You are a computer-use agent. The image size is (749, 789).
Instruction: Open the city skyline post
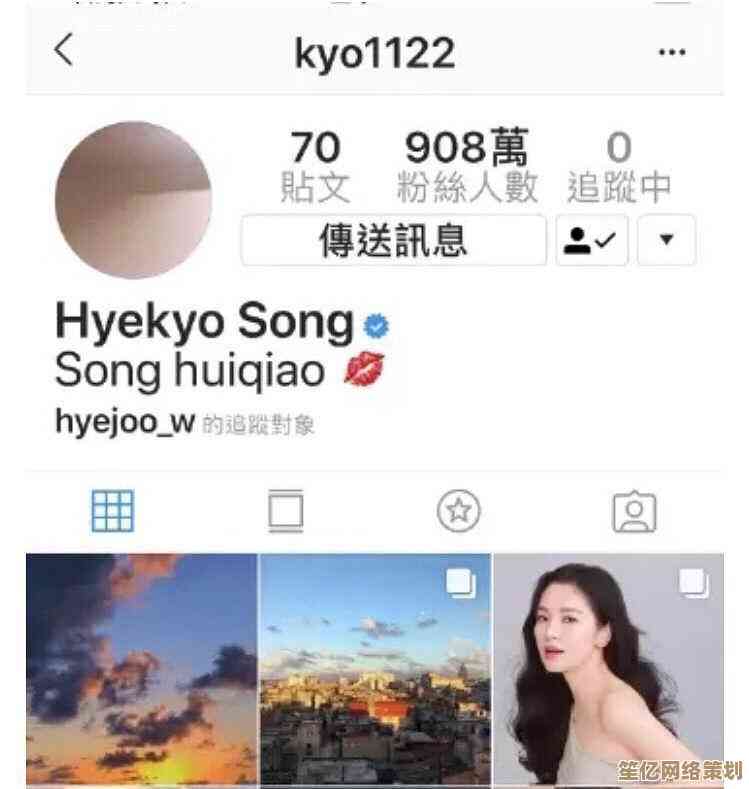coord(375,668)
